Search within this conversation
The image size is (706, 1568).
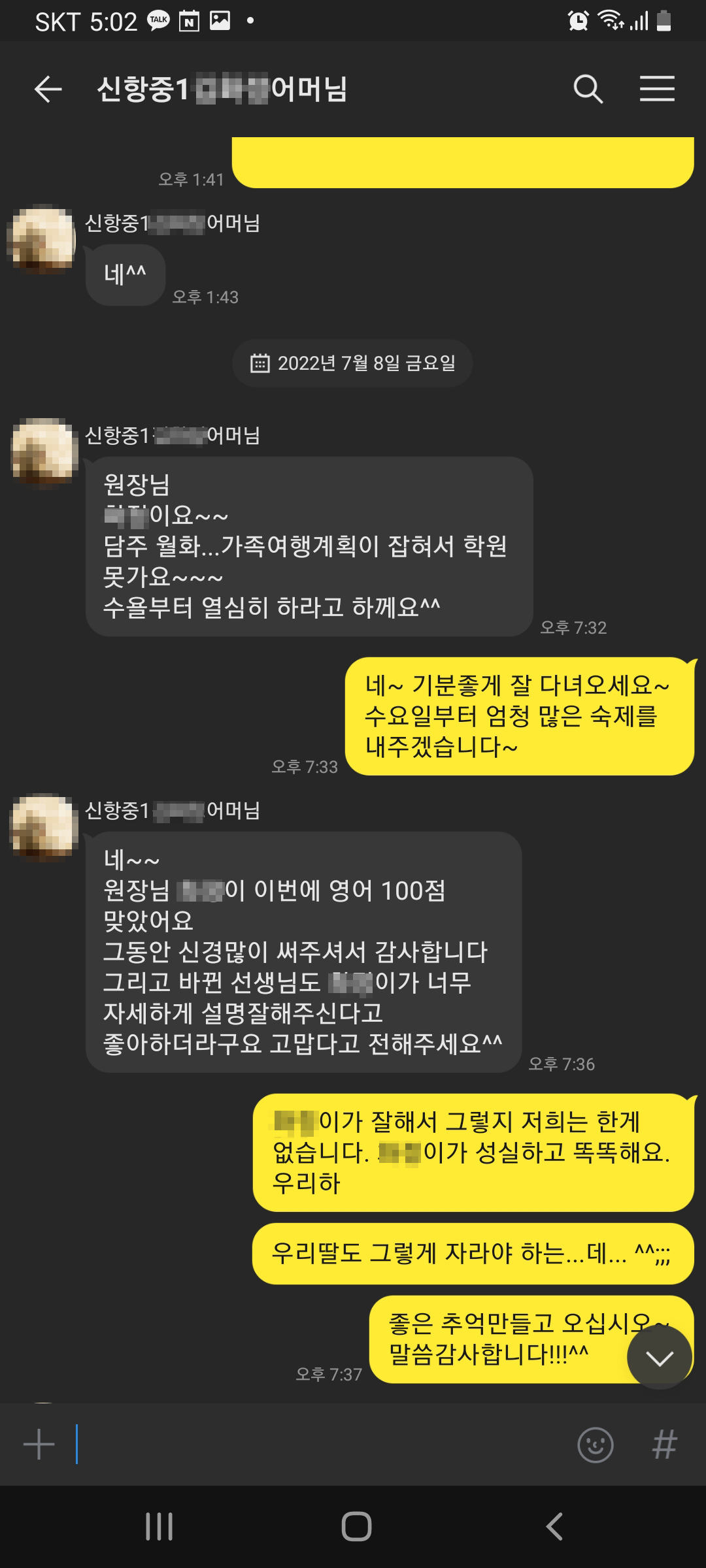pyautogui.click(x=588, y=89)
